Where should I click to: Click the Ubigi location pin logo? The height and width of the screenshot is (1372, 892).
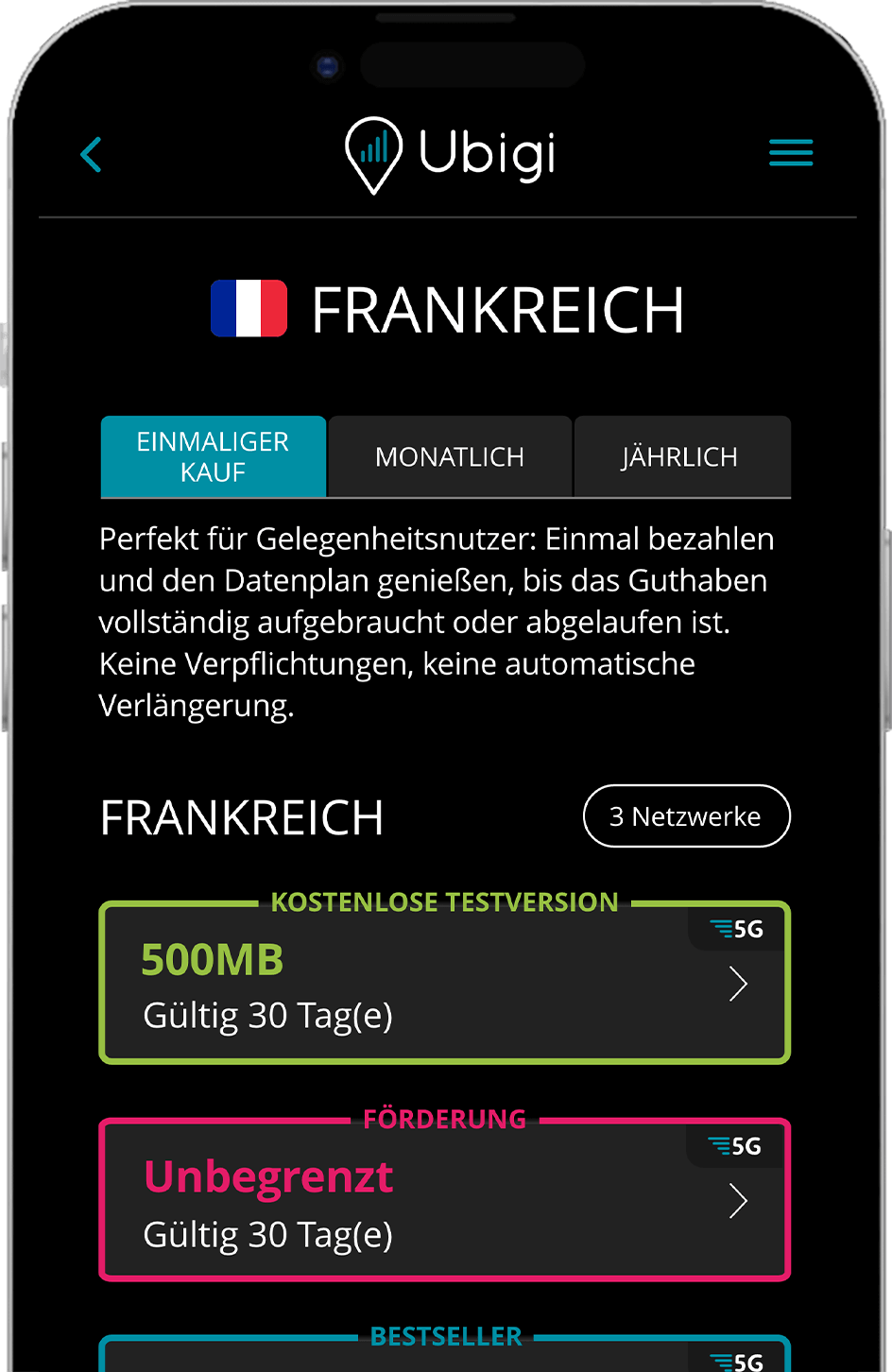[372, 153]
